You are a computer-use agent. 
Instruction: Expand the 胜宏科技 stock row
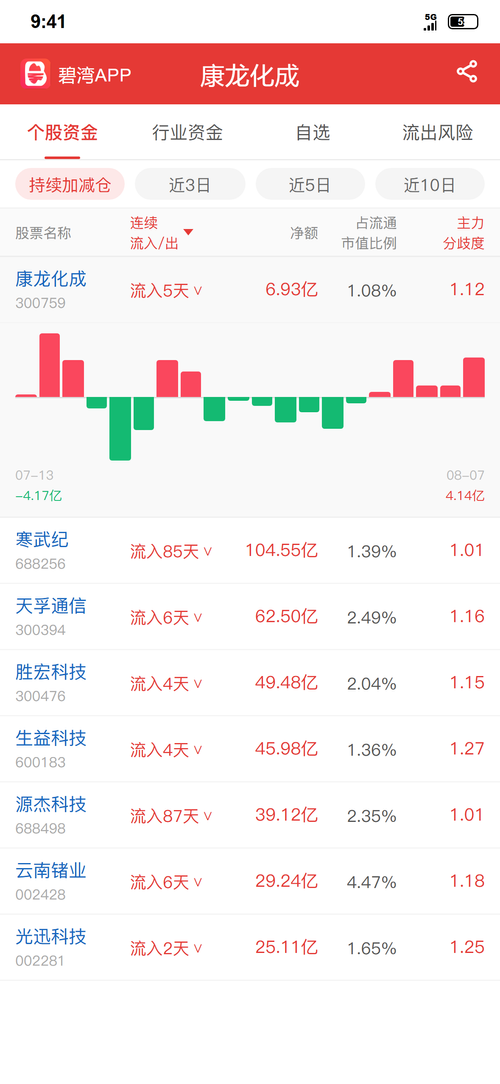coord(250,683)
